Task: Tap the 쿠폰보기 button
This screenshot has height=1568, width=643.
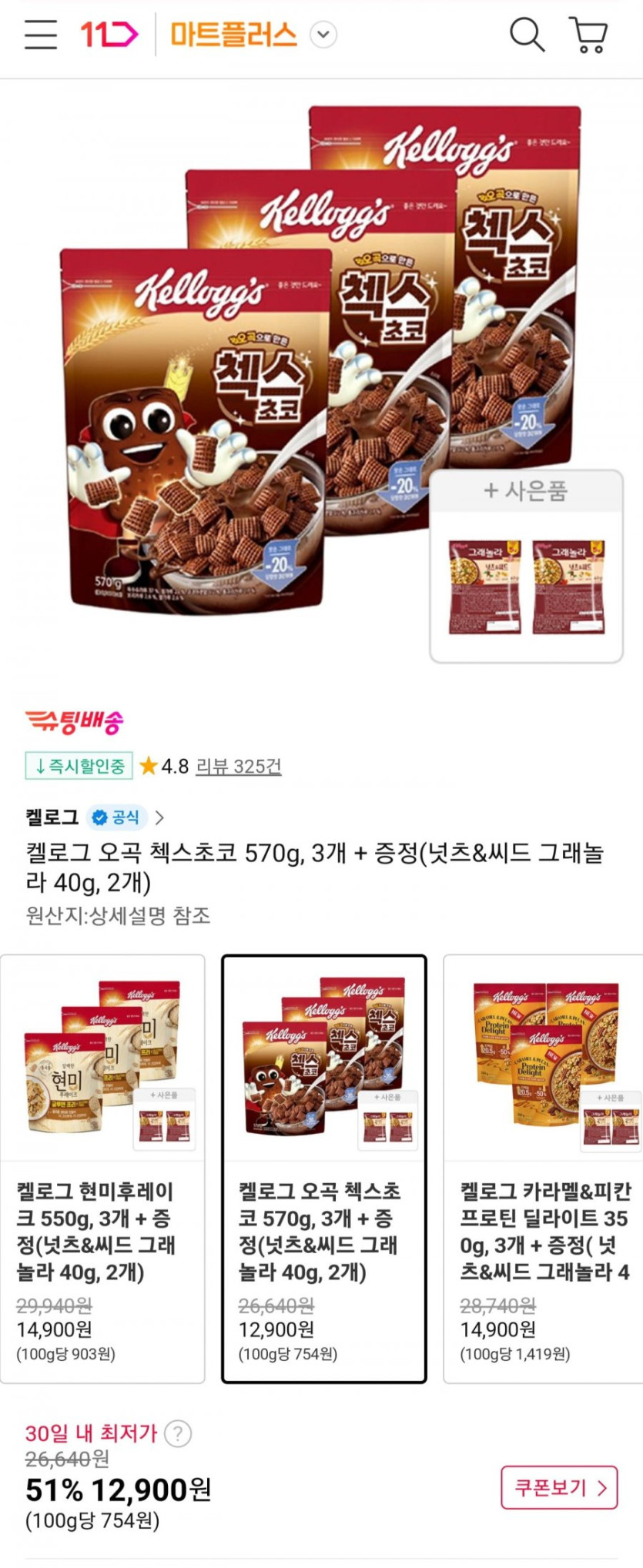Action: click(559, 1488)
